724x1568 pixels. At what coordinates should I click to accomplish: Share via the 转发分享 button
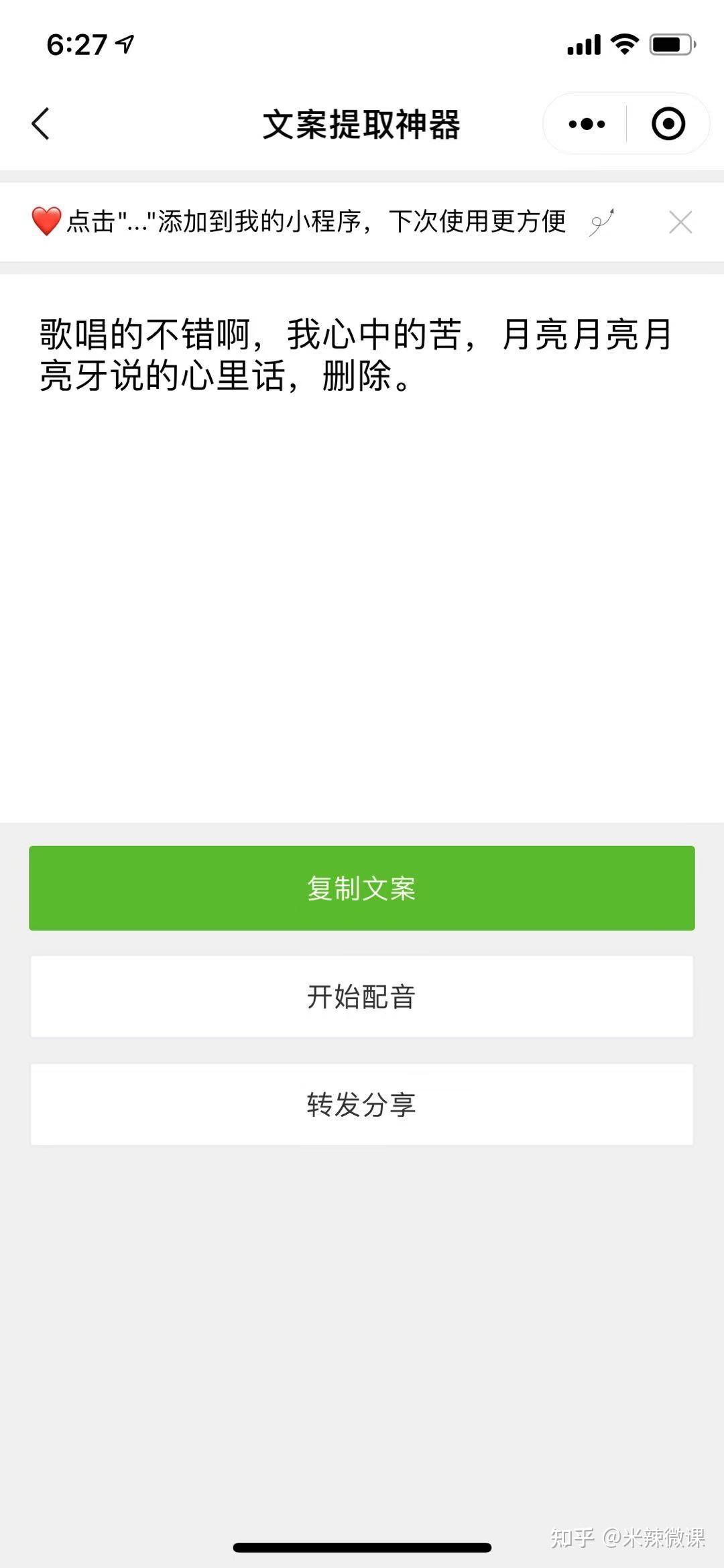click(362, 1105)
